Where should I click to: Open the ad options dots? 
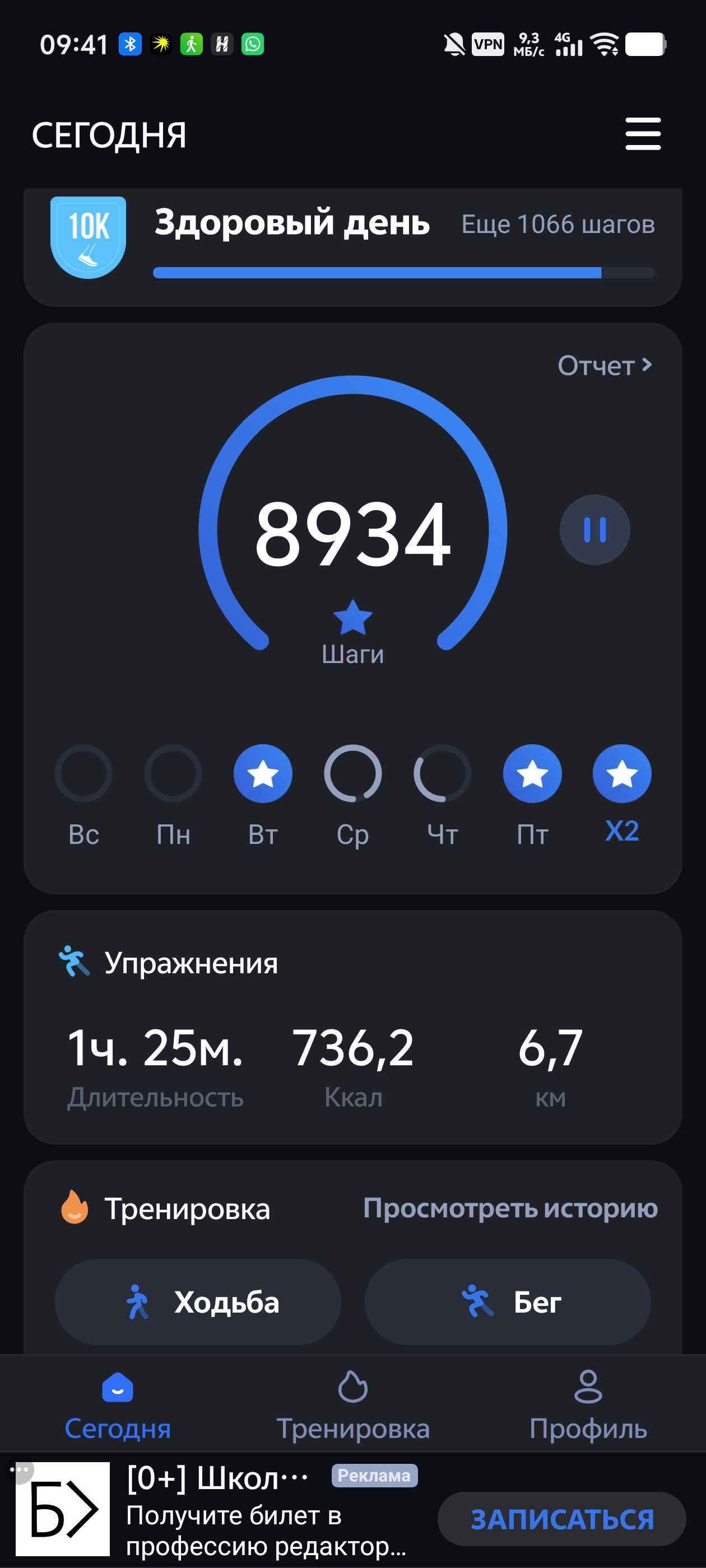[x=20, y=1470]
